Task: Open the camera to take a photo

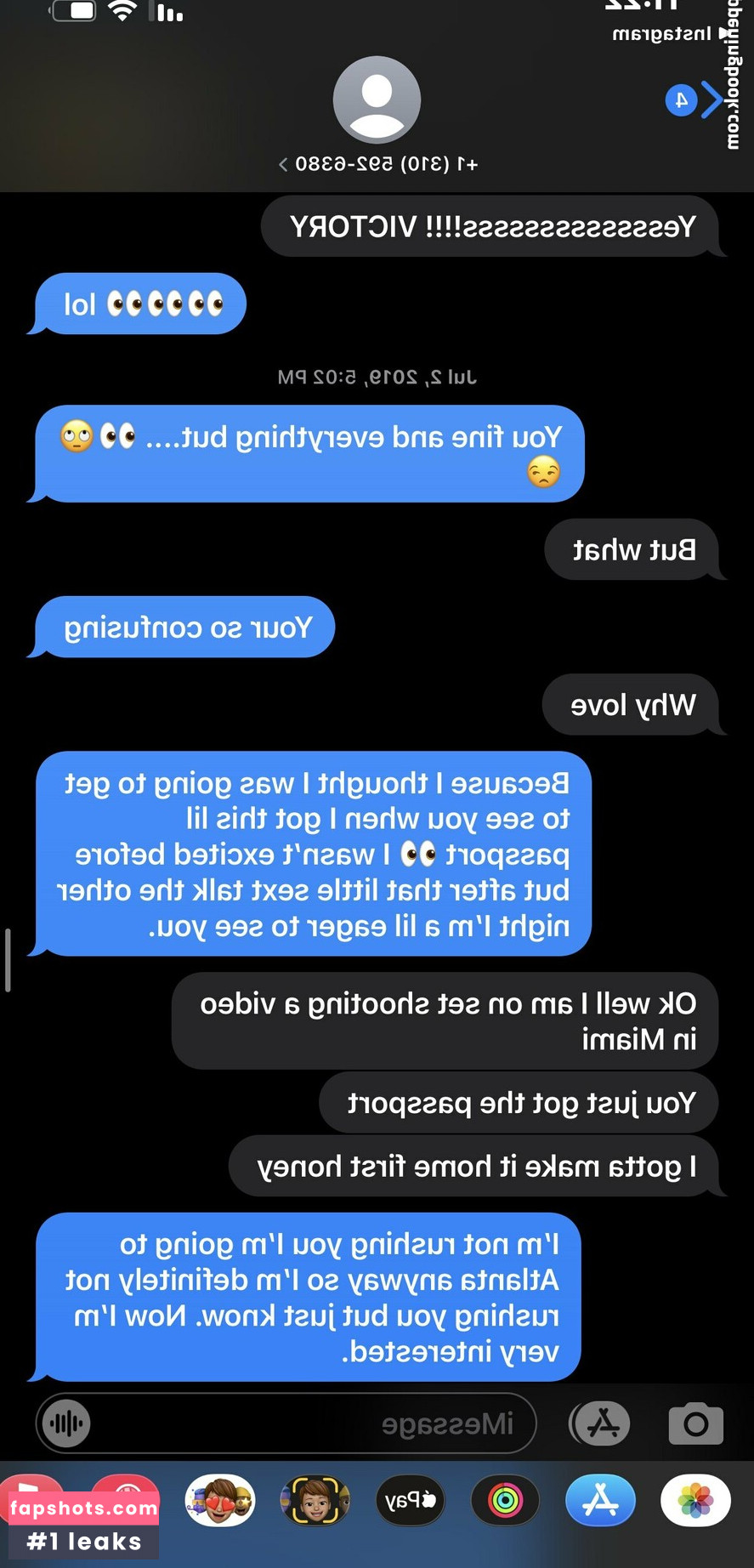Action: pos(695,1423)
